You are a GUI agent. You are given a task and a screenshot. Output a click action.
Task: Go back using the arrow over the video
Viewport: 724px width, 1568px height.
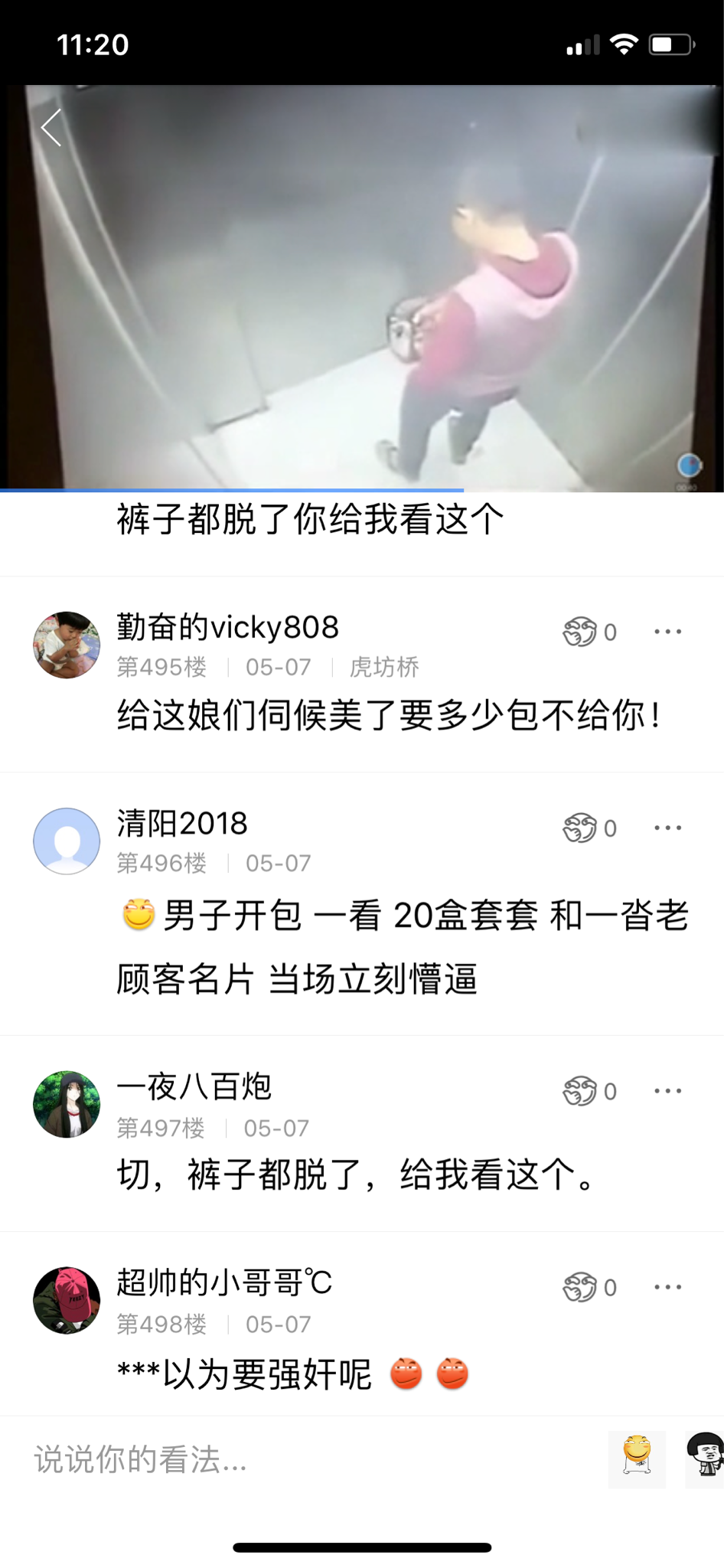[x=51, y=128]
